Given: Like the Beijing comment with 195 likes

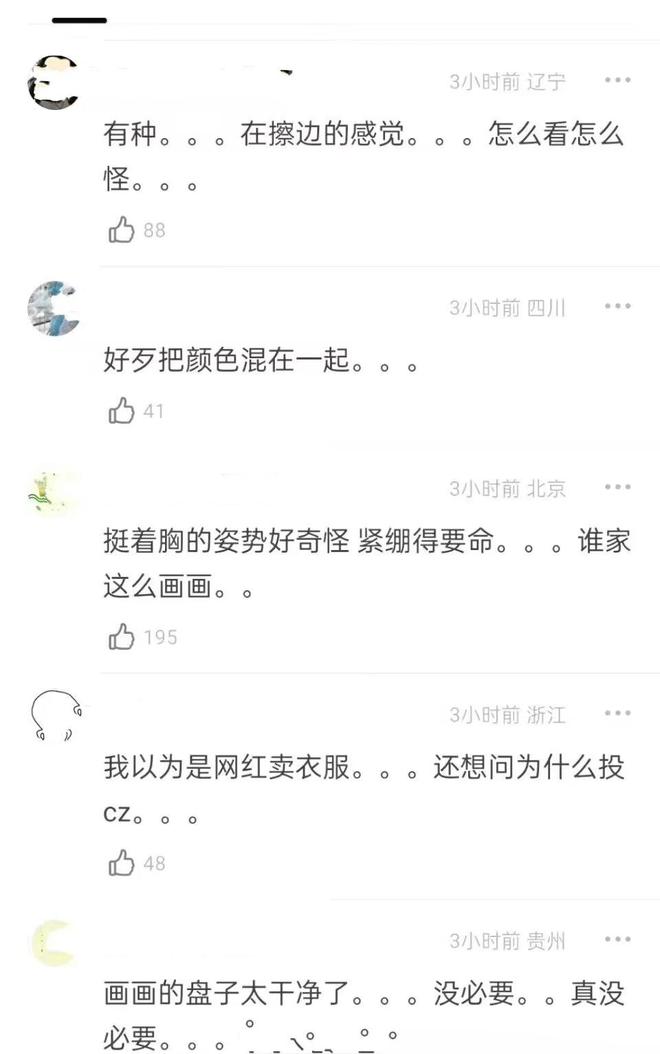Looking at the screenshot, I should (x=122, y=637).
